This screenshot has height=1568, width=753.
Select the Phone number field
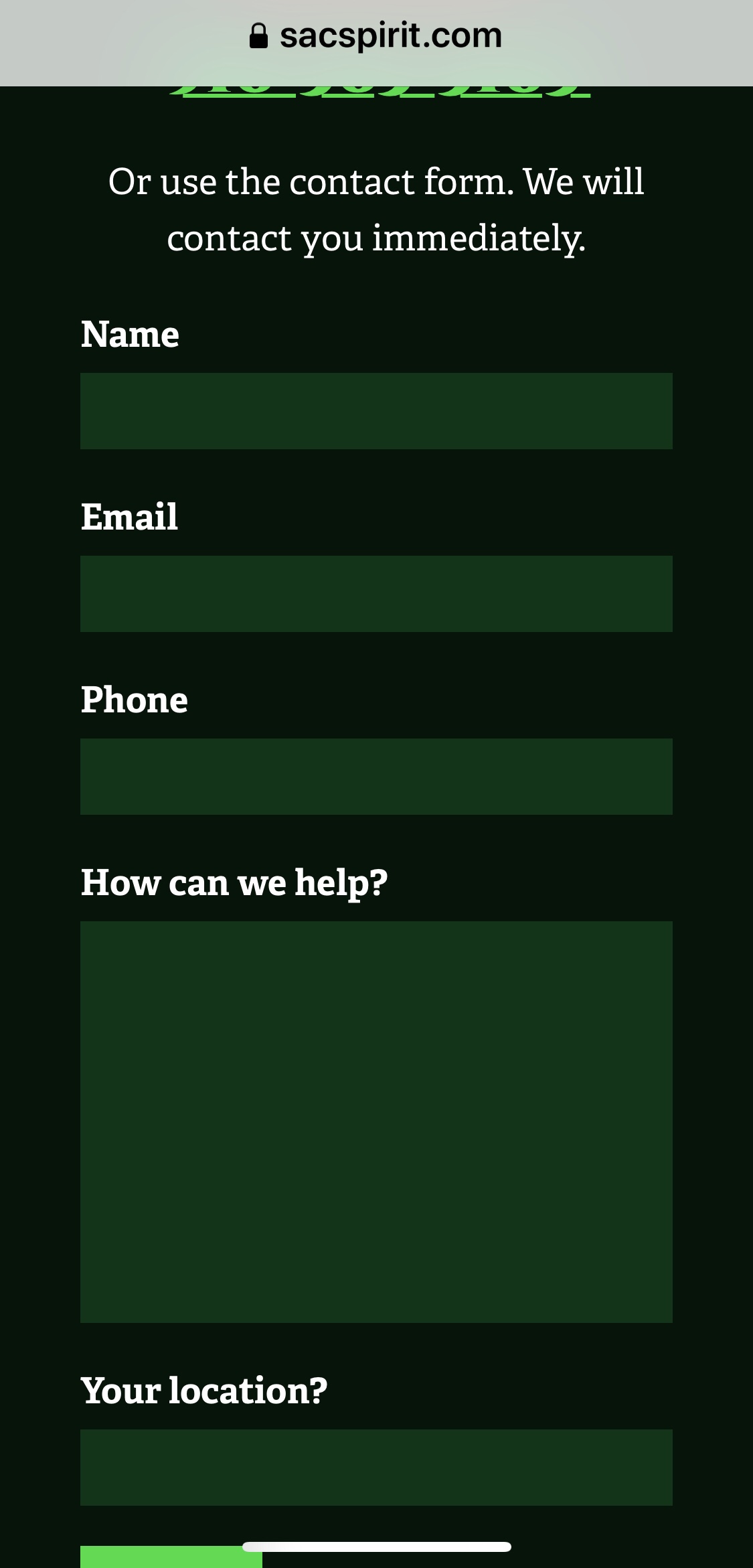[x=376, y=776]
